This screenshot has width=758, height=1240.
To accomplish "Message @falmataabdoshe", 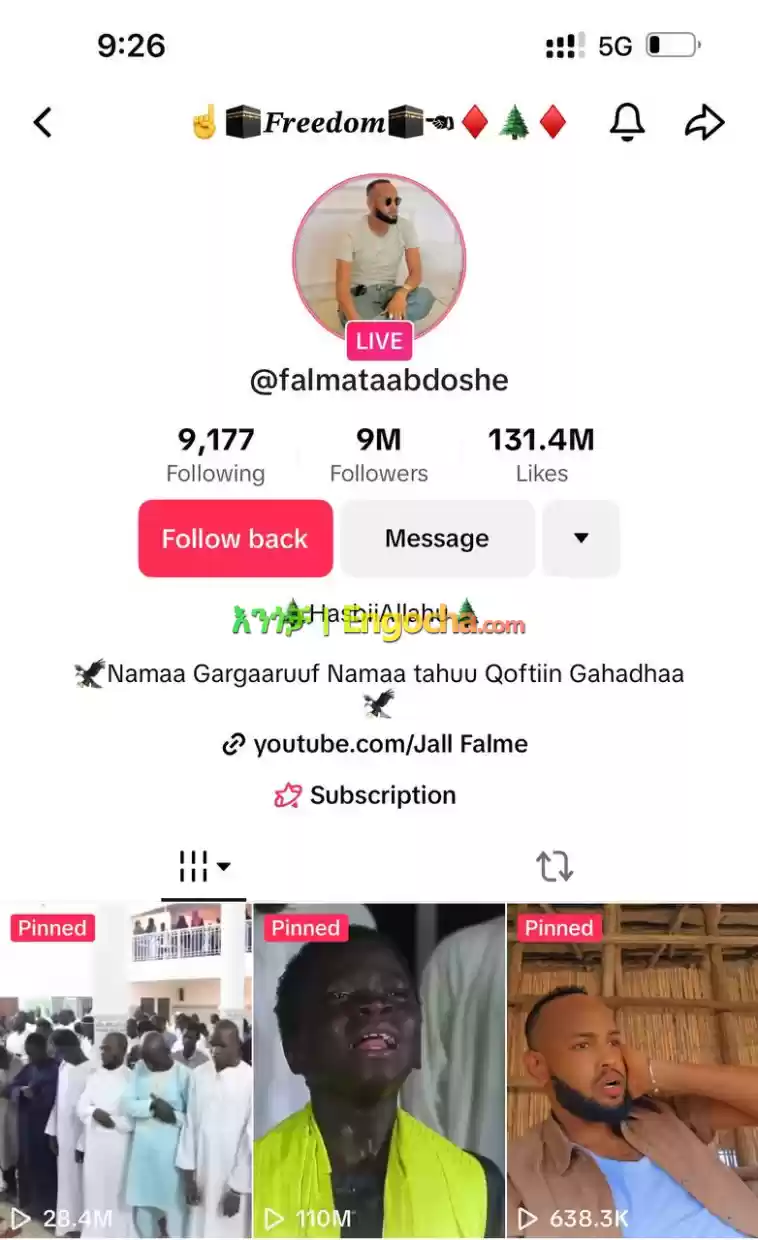I will click(437, 539).
